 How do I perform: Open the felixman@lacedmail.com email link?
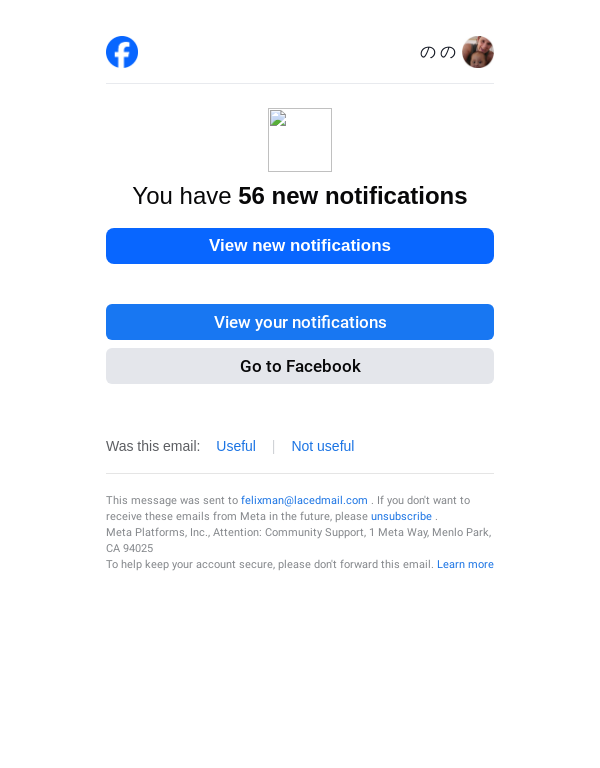coord(304,500)
